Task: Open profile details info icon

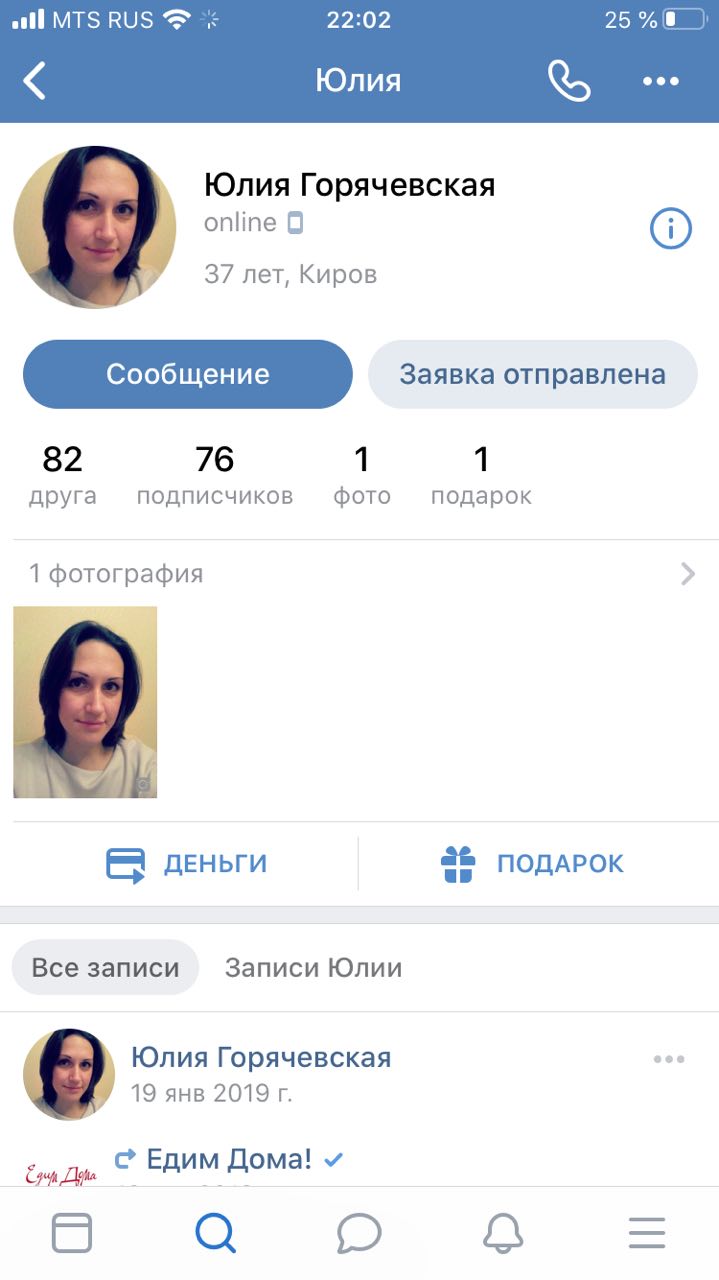Action: (670, 229)
